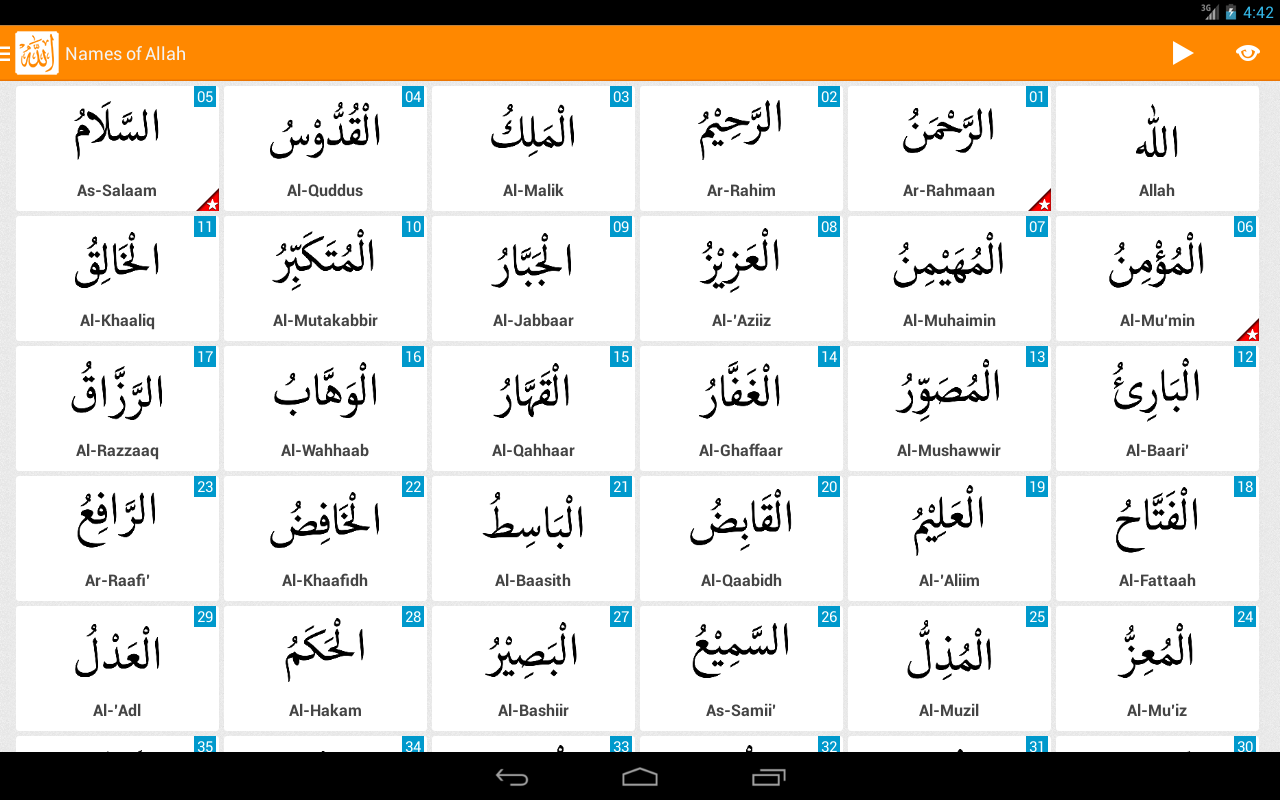The width and height of the screenshot is (1280, 800).
Task: Open the navigation drawer menu
Action: tap(8, 53)
